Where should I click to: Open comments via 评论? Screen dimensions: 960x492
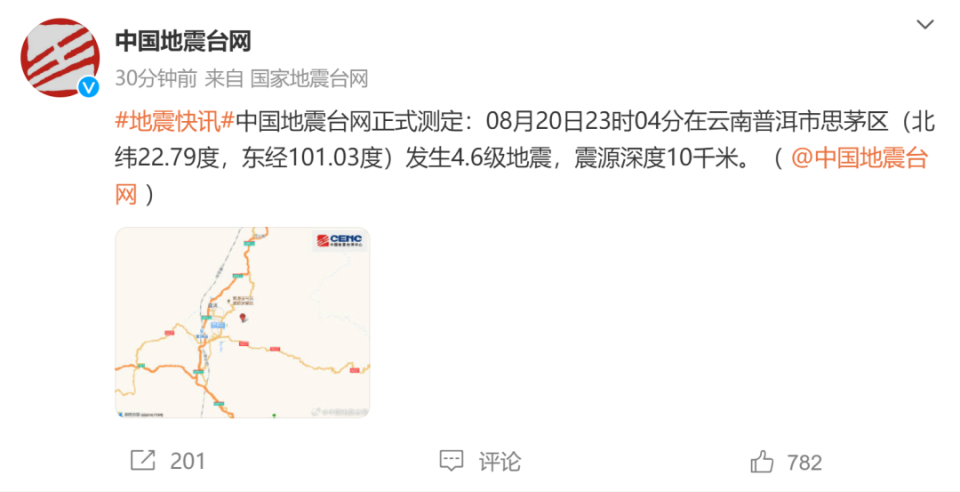(x=480, y=461)
